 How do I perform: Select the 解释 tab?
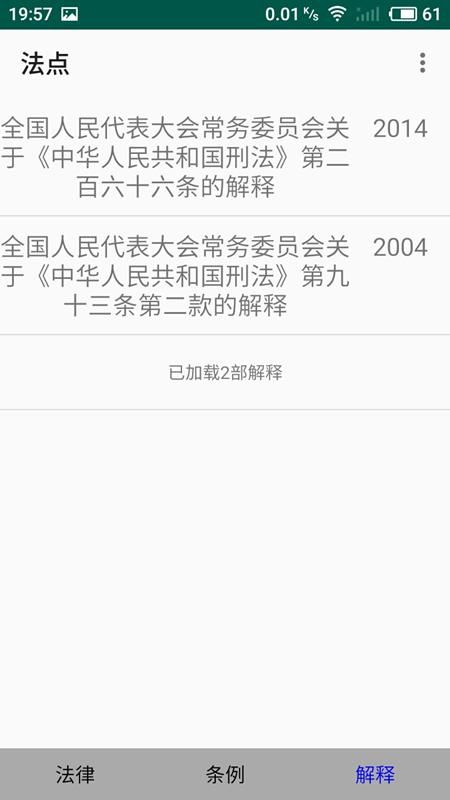click(375, 774)
